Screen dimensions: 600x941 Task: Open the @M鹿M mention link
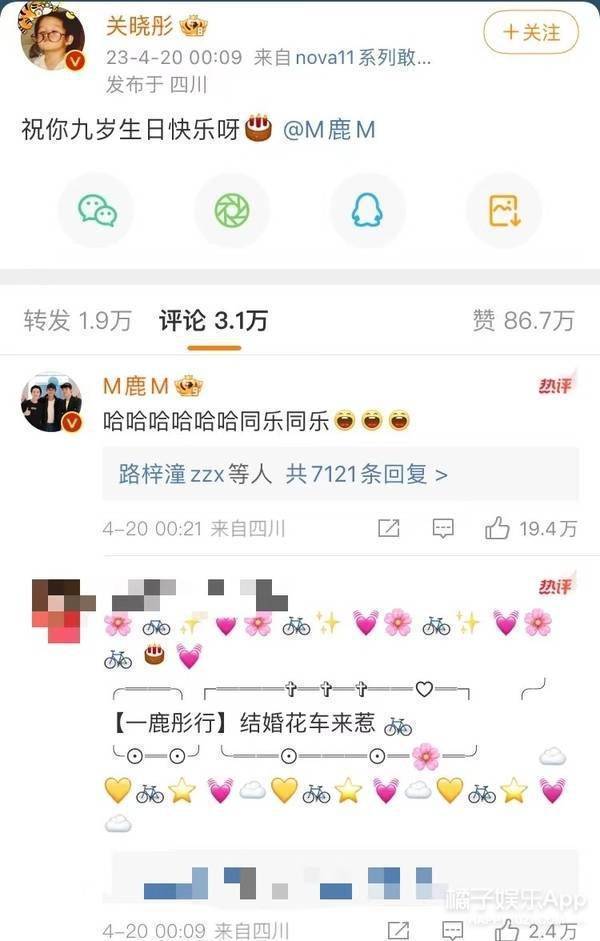tap(330, 131)
